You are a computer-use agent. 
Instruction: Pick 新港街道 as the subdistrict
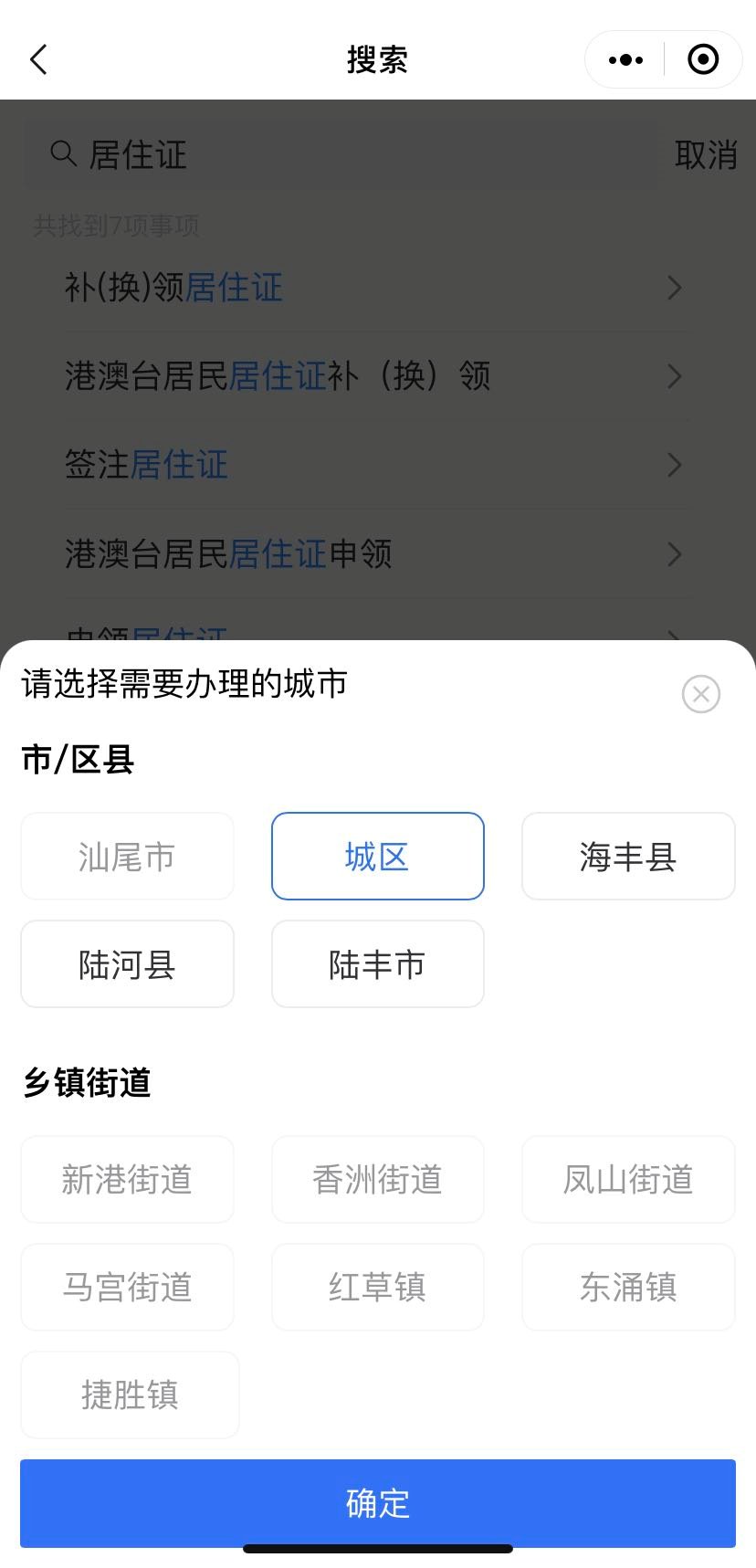click(x=127, y=1179)
